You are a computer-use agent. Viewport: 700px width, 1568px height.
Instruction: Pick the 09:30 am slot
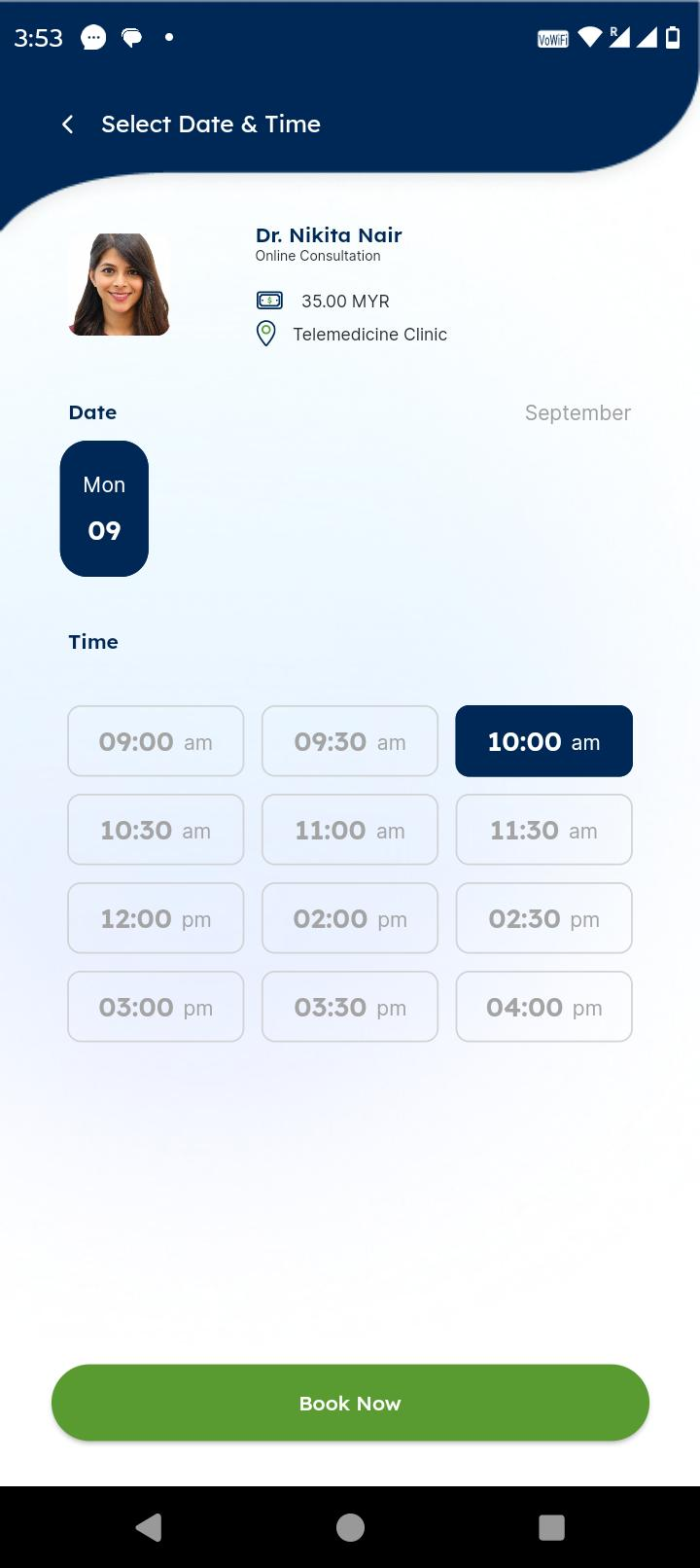[350, 741]
